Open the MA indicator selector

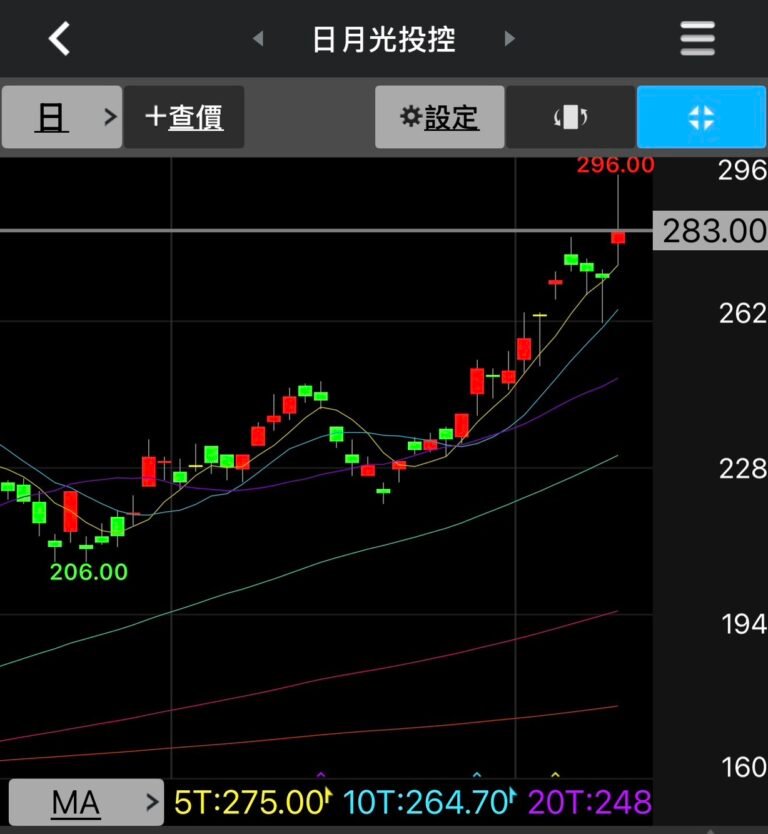tap(85, 802)
